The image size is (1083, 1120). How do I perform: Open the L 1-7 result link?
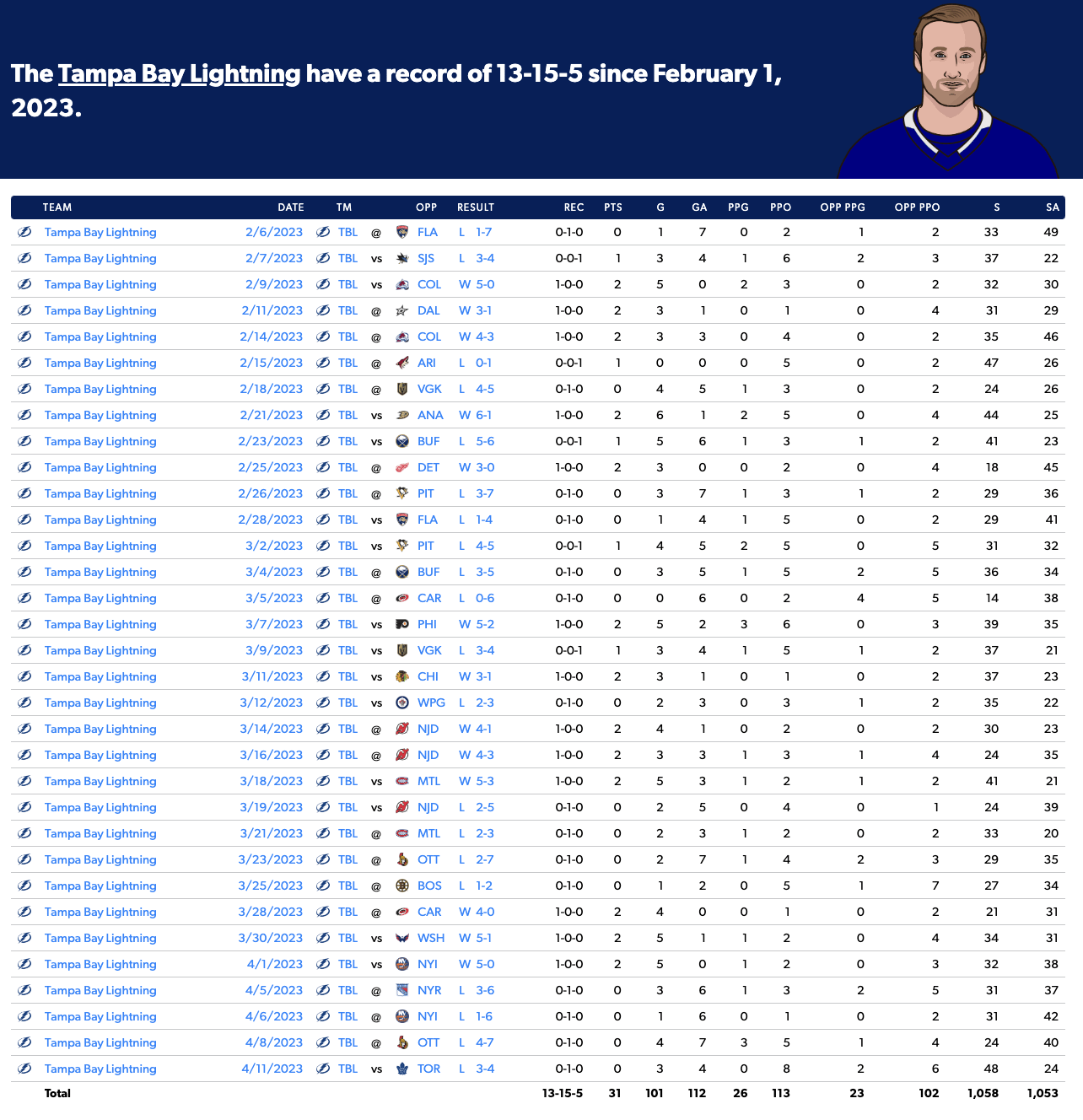point(476,232)
